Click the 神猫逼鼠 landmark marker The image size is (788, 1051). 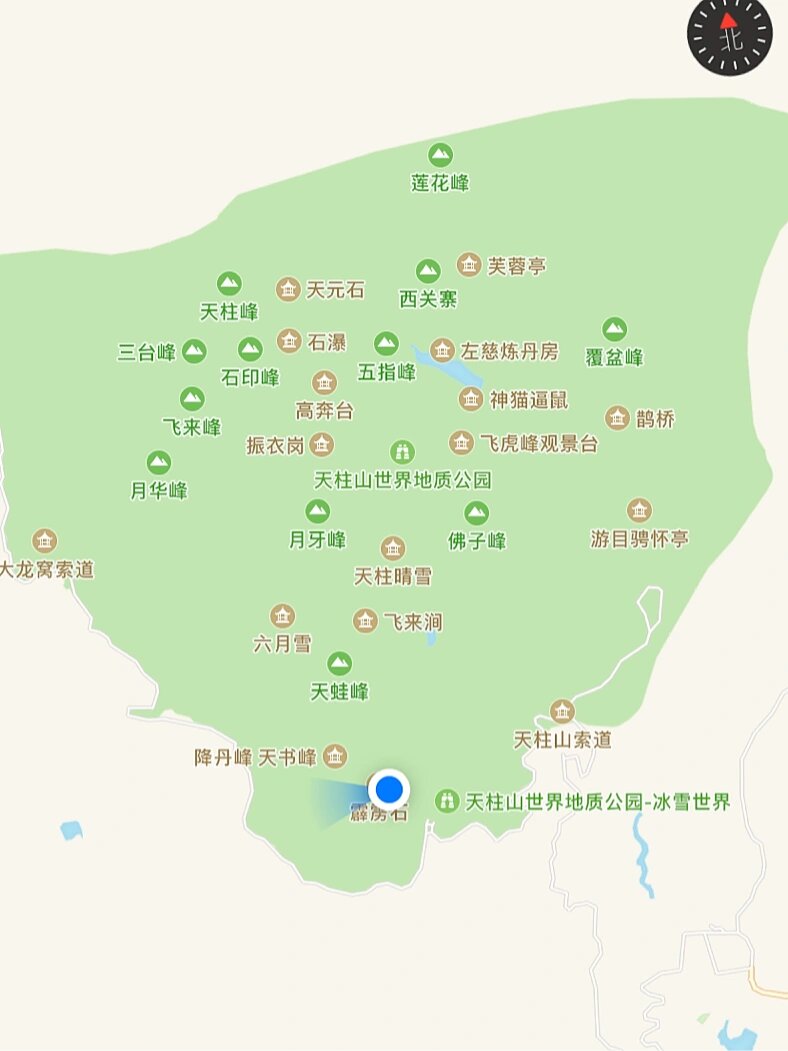[x=469, y=398]
